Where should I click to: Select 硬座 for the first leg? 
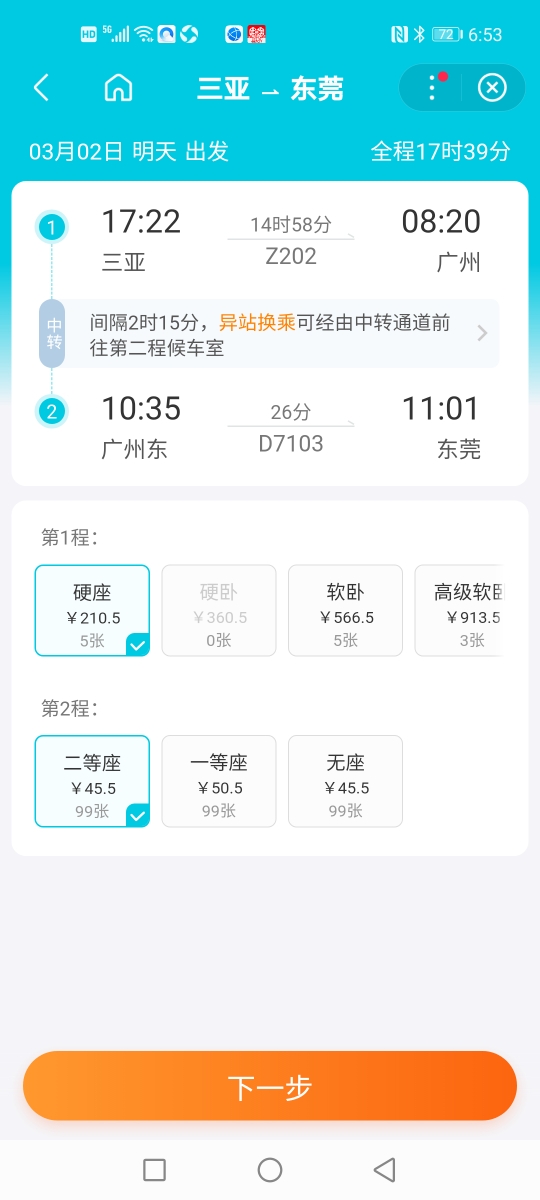tap(92, 610)
